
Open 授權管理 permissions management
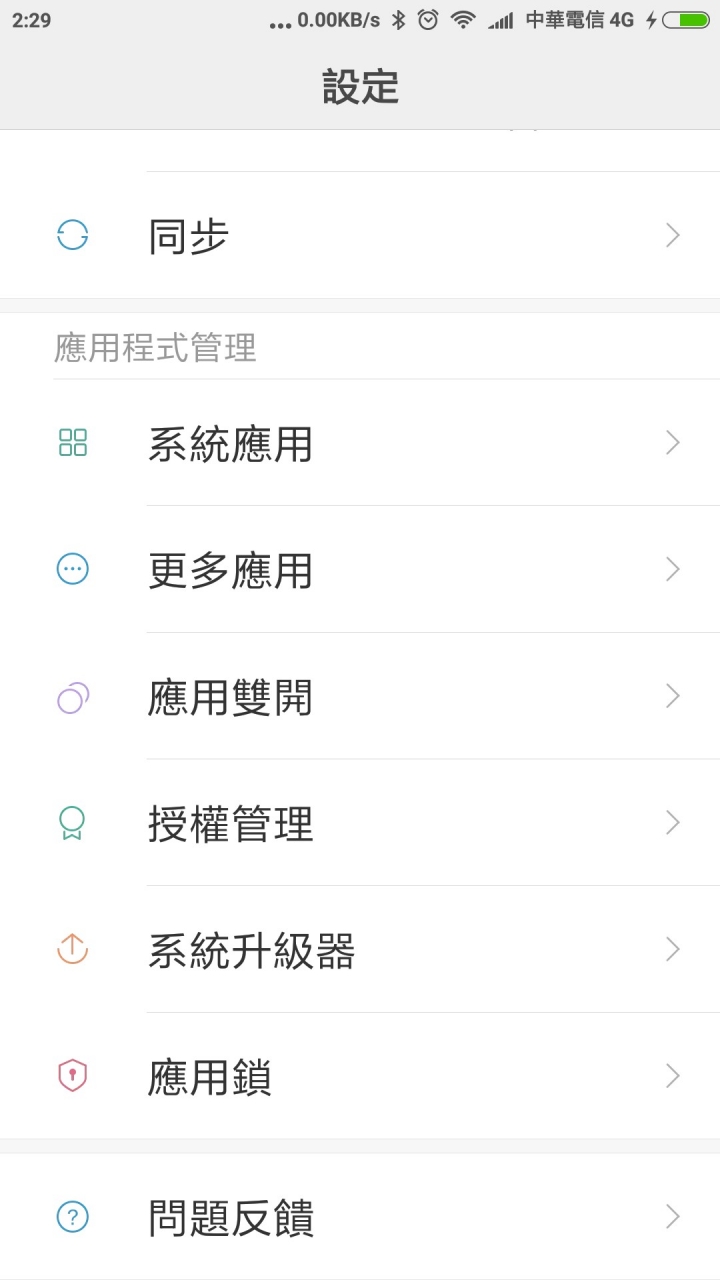click(360, 822)
